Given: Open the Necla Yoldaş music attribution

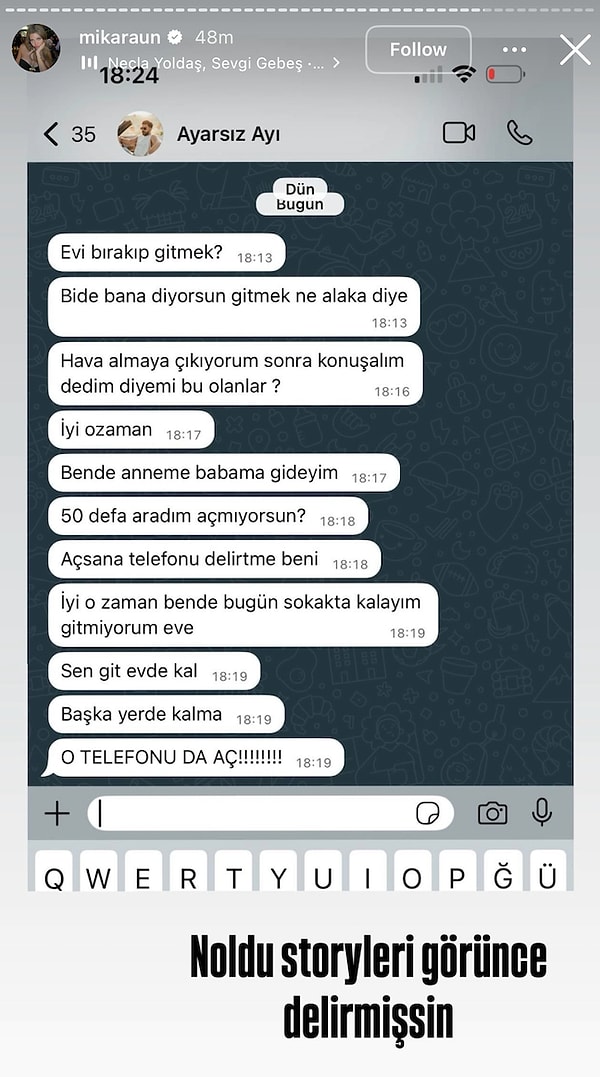Looking at the screenshot, I should [210, 62].
